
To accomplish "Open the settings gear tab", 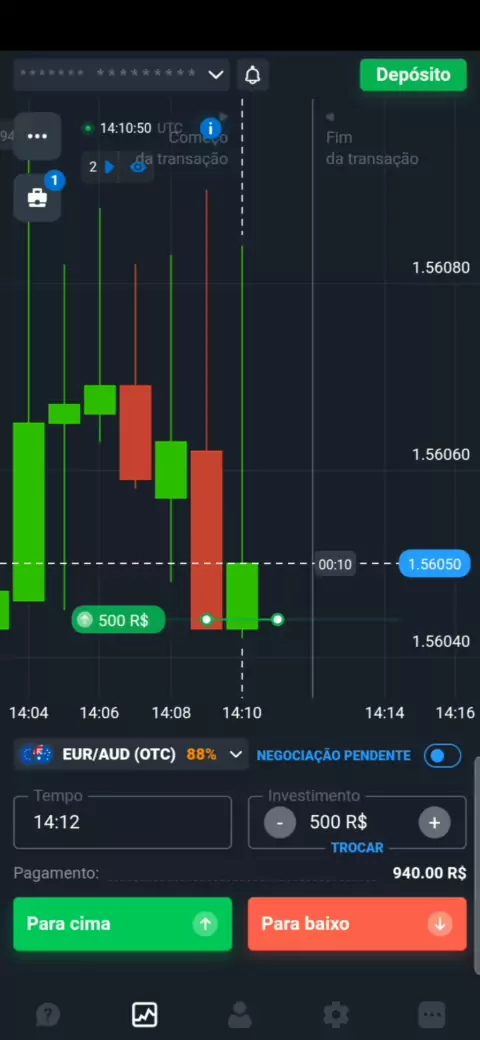I will pyautogui.click(x=335, y=1015).
